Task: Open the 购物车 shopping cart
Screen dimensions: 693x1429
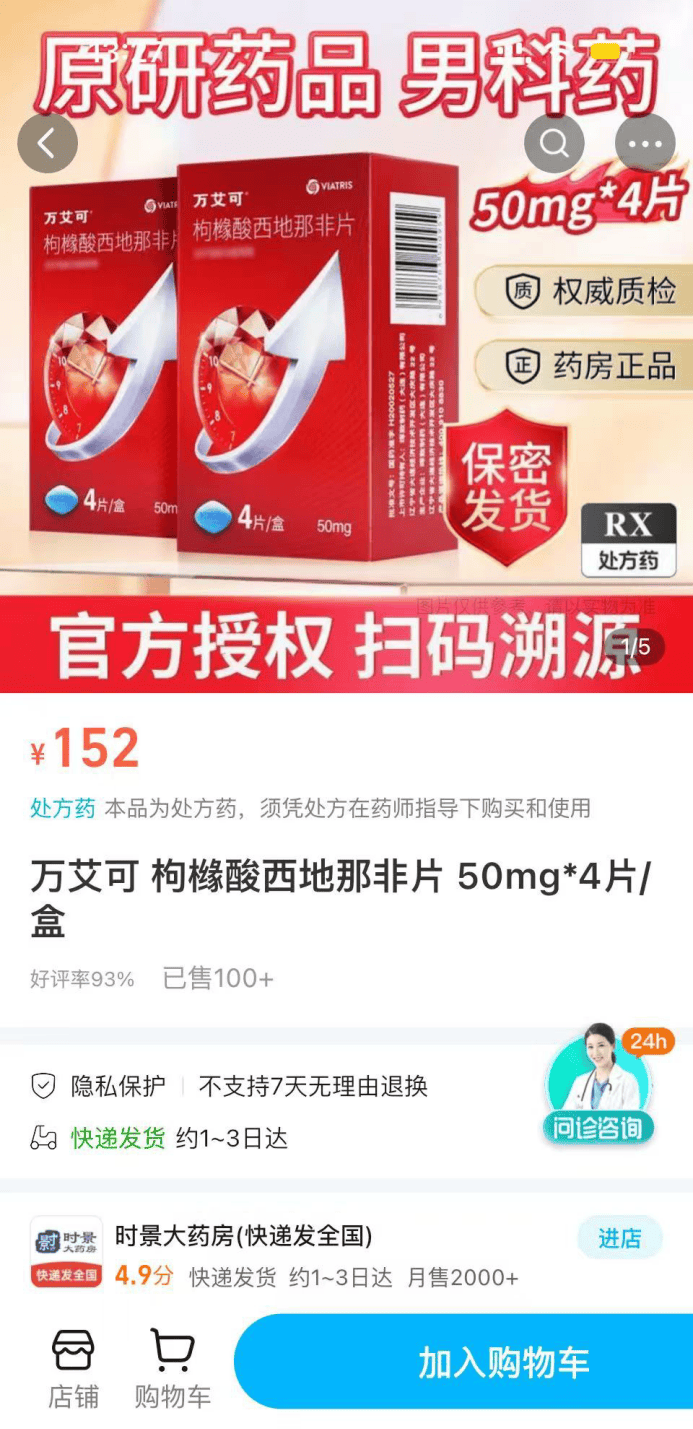Action: 172,1368
